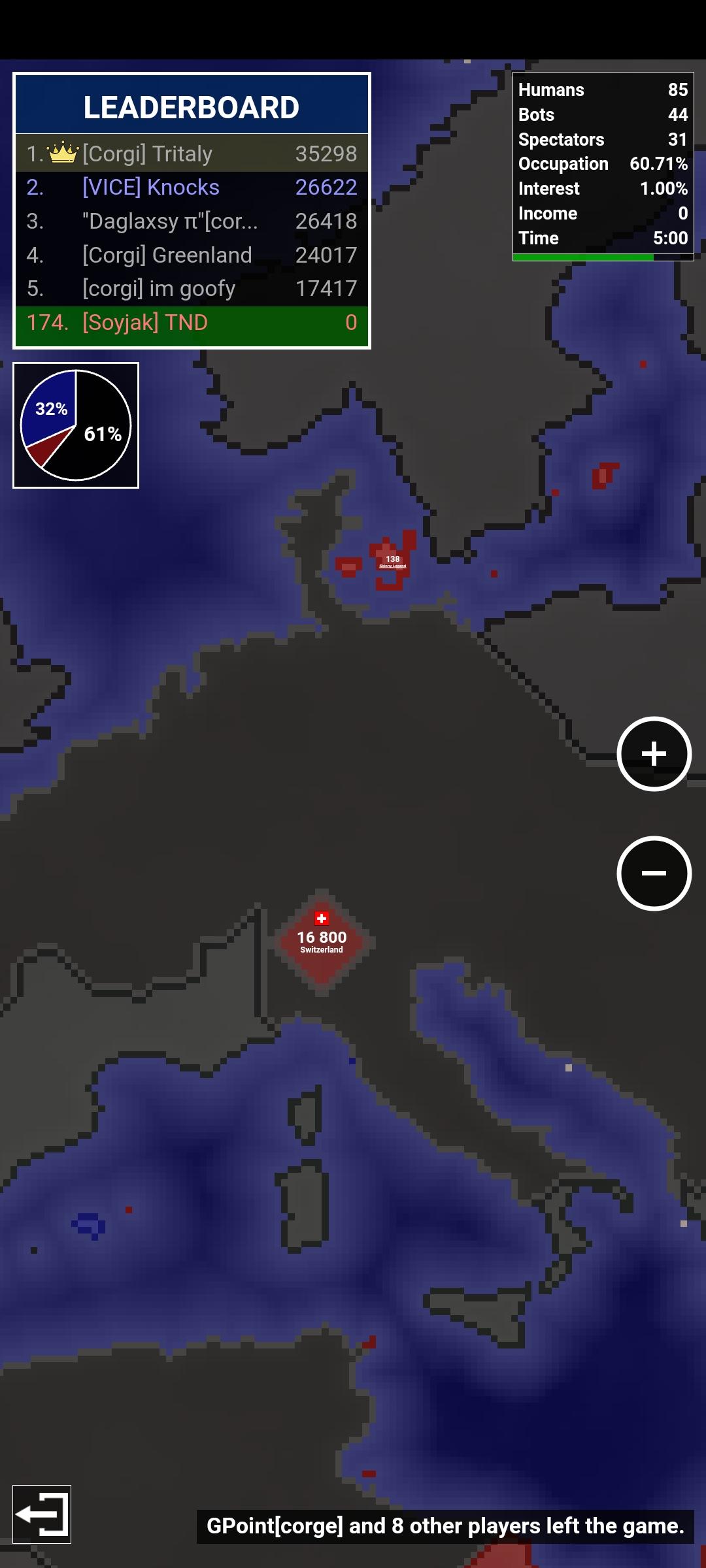Exit the game with the leave icon

42,1514
